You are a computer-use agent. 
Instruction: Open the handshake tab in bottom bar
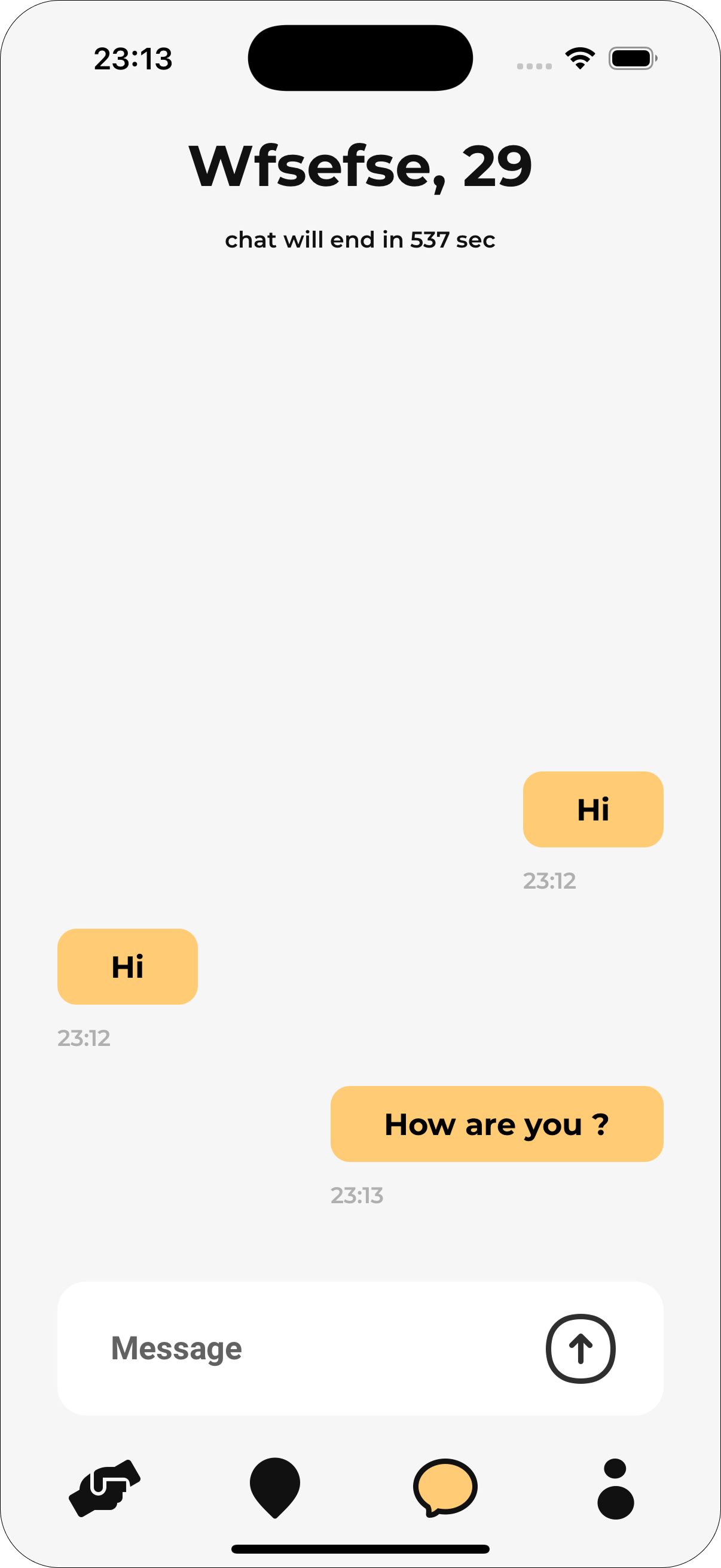pos(105,1487)
